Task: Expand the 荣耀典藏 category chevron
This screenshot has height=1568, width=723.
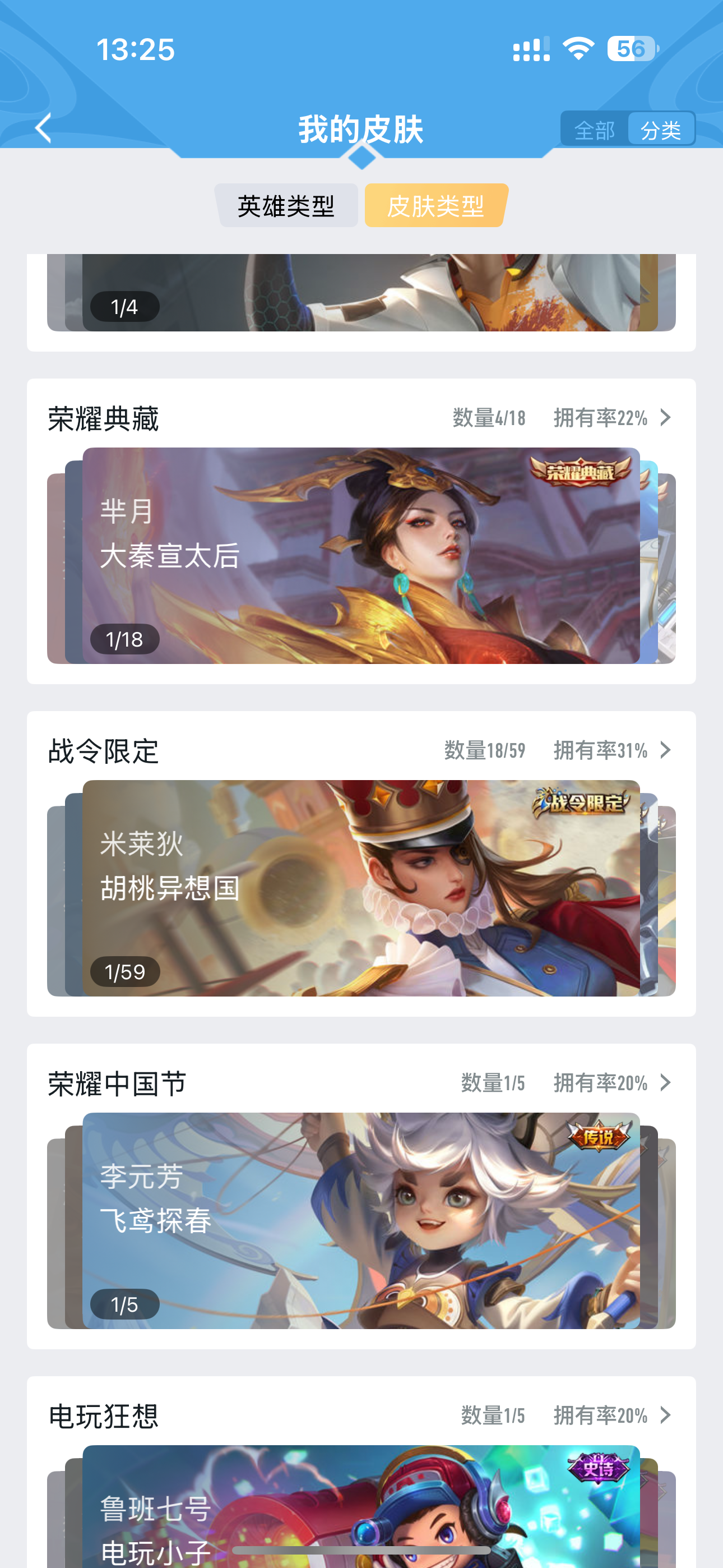Action: 665,418
